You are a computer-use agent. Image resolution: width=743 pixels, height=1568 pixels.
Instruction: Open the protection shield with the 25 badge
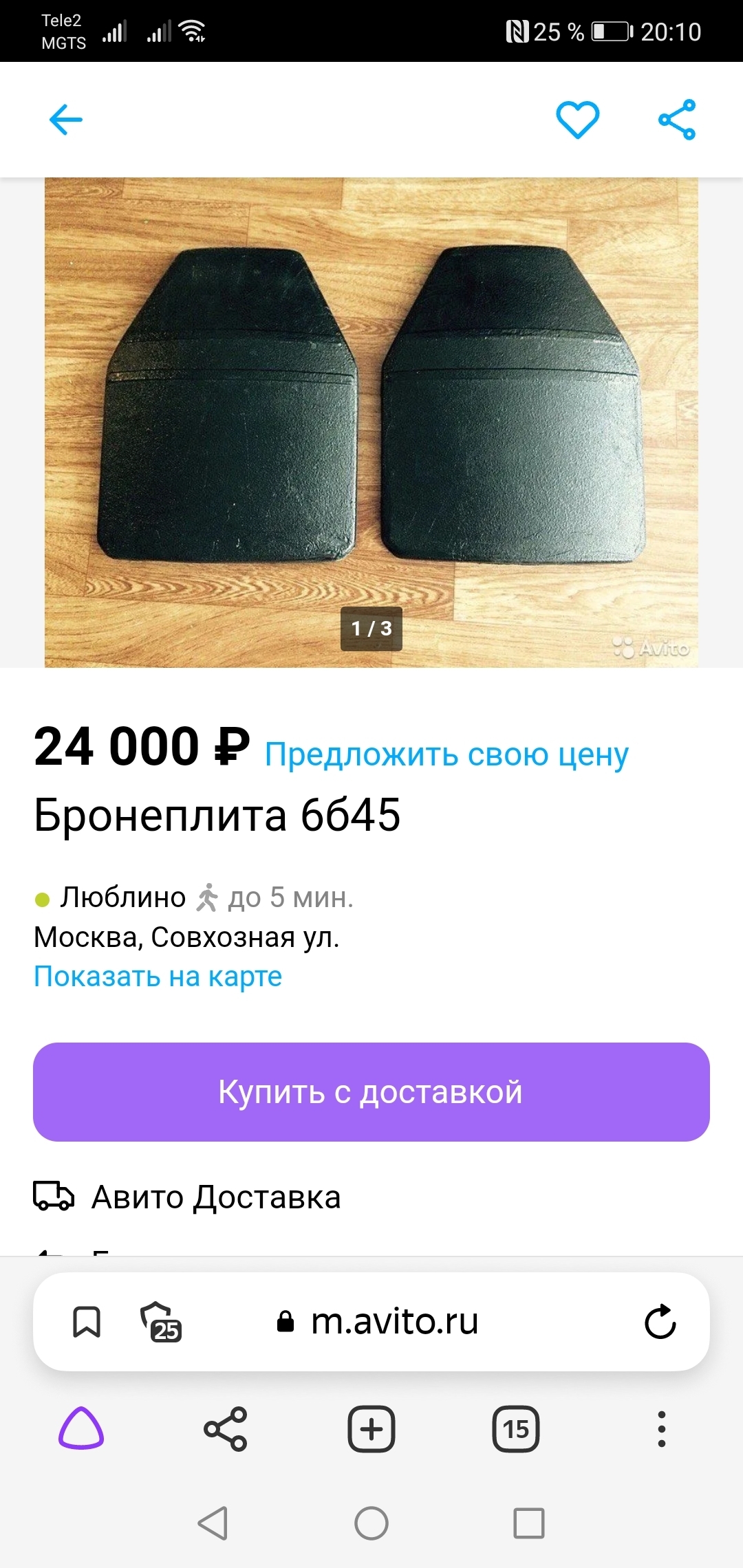[x=160, y=1322]
